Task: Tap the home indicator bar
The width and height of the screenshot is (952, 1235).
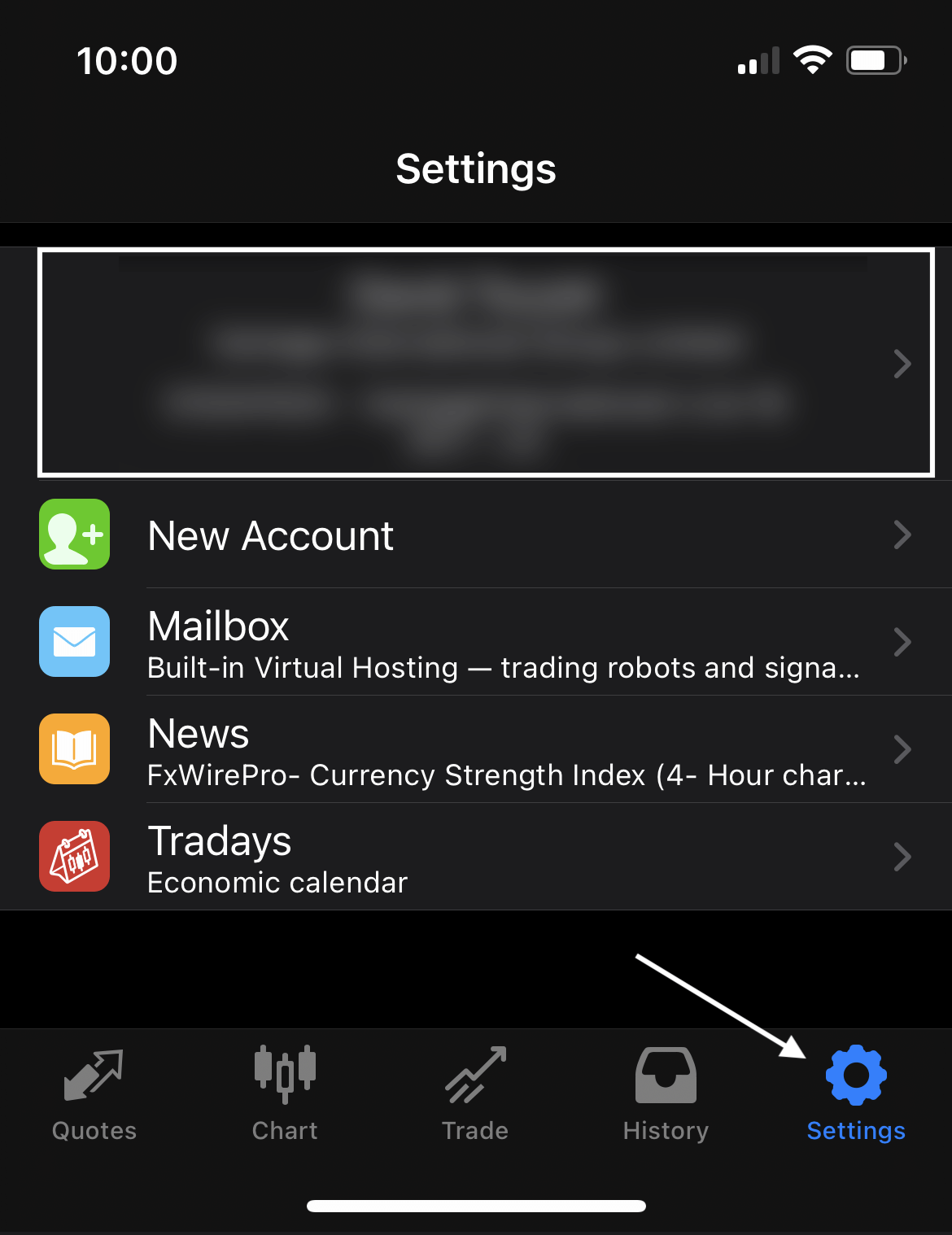Action: point(475,1206)
